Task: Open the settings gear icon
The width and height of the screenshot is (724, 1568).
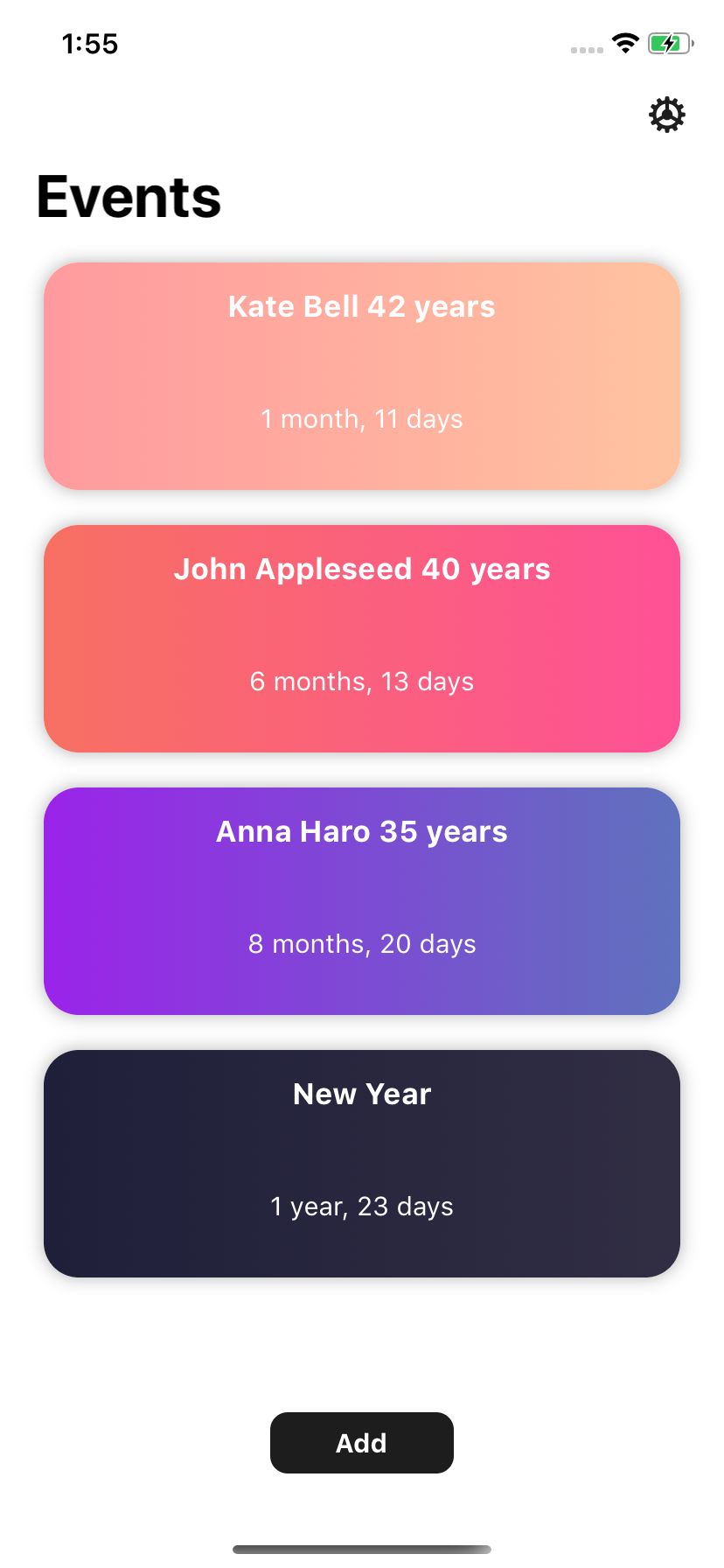Action: [666, 115]
